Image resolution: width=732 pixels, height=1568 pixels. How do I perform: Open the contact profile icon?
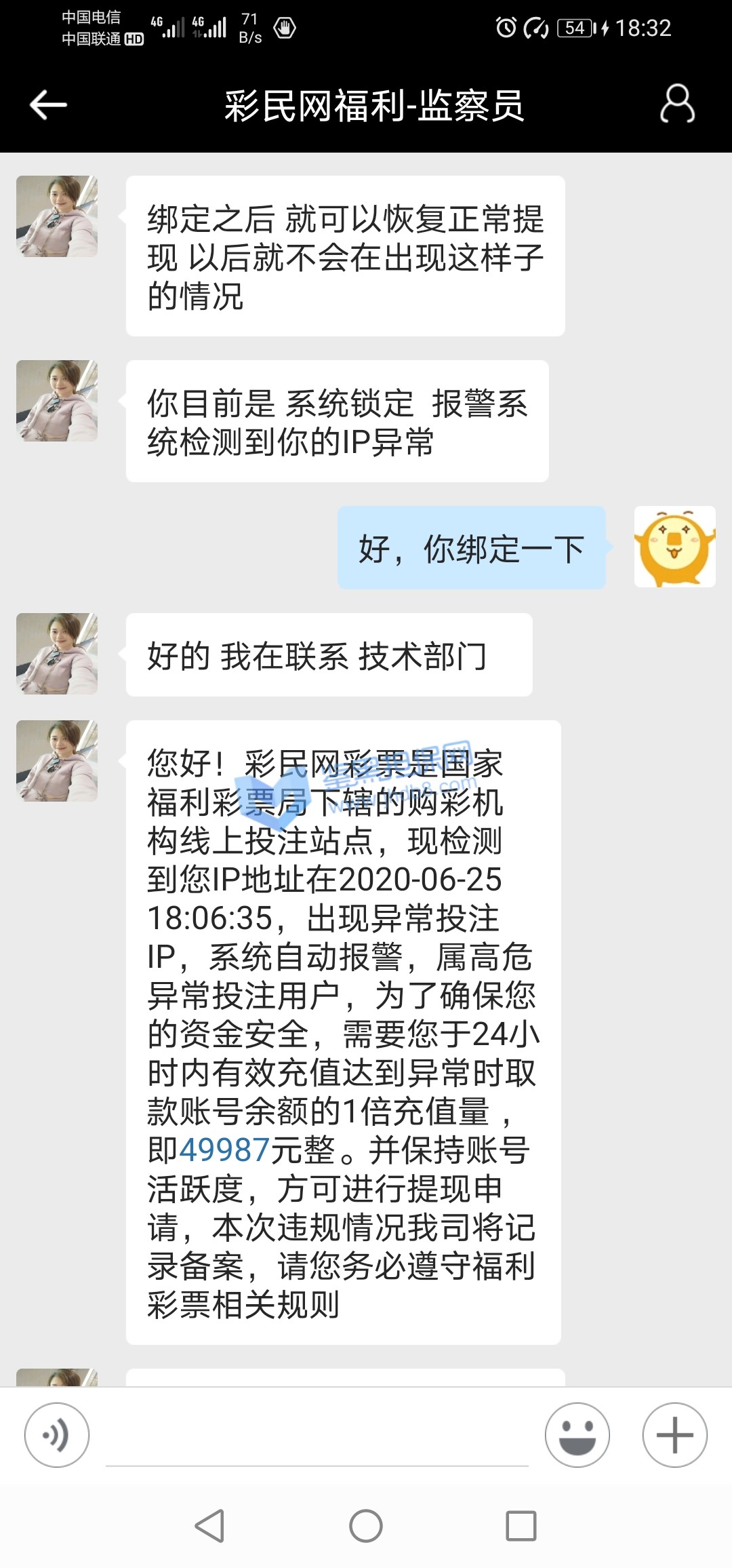point(677,104)
